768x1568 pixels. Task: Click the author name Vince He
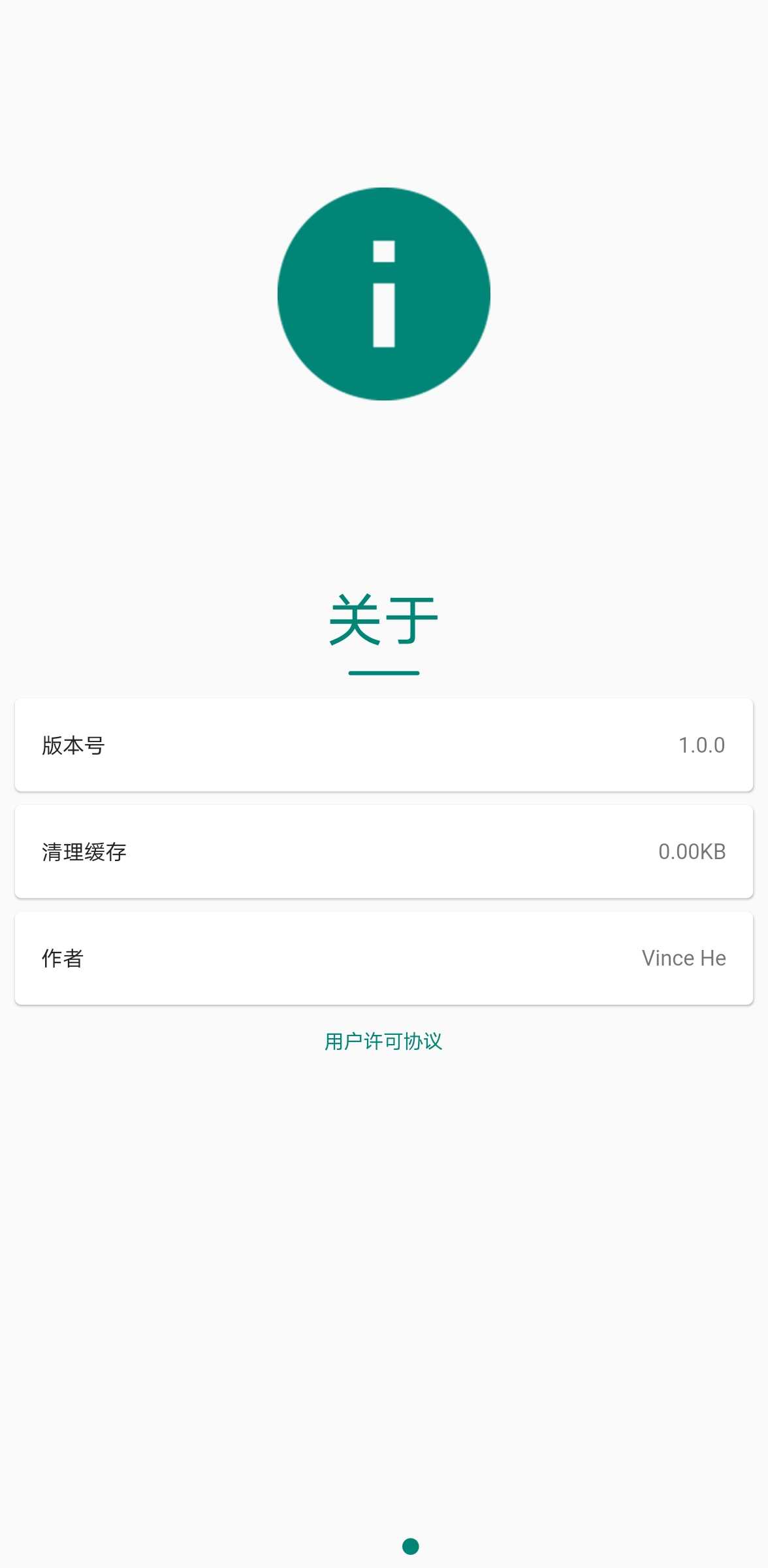click(682, 958)
